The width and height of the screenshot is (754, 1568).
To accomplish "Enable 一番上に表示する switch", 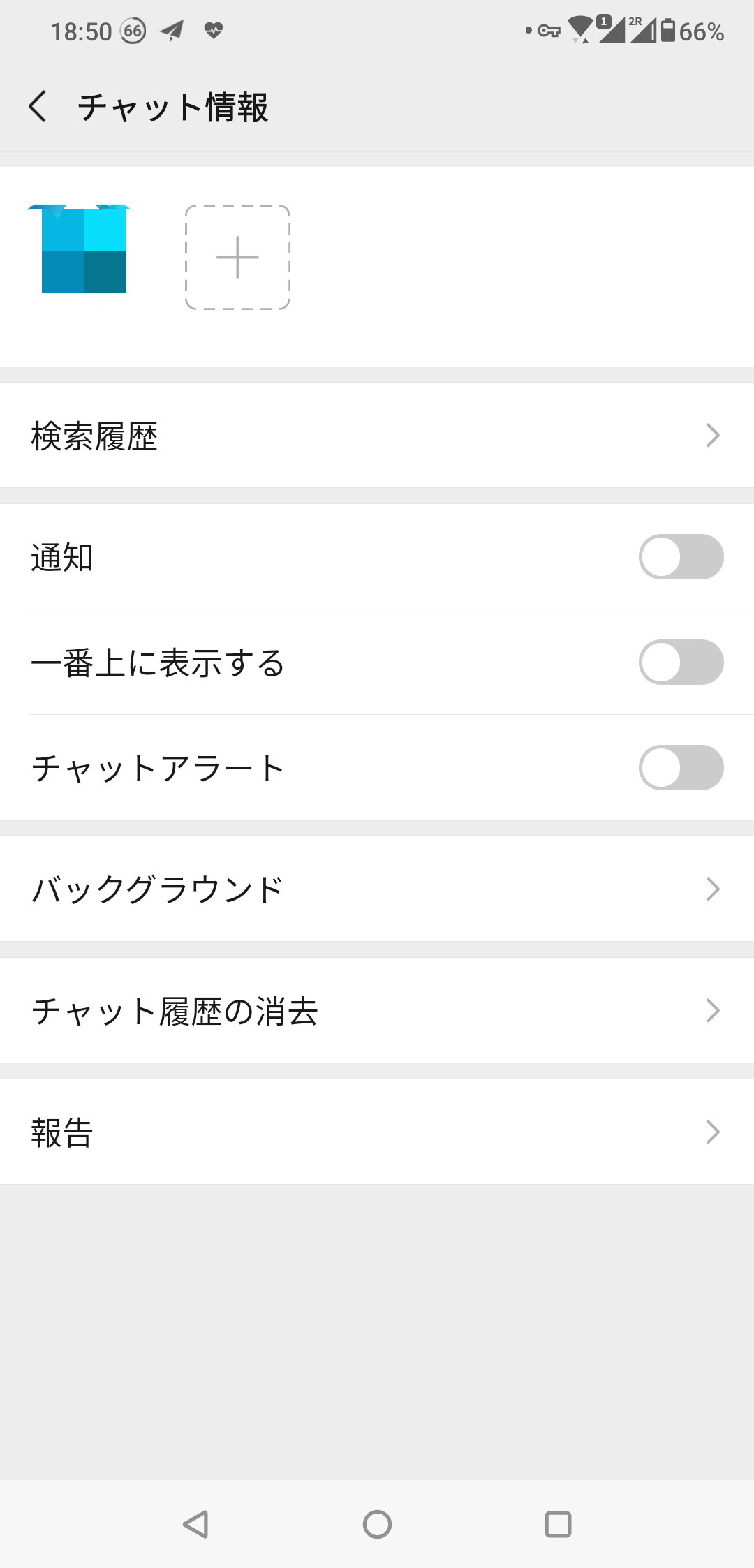I will tap(681, 662).
